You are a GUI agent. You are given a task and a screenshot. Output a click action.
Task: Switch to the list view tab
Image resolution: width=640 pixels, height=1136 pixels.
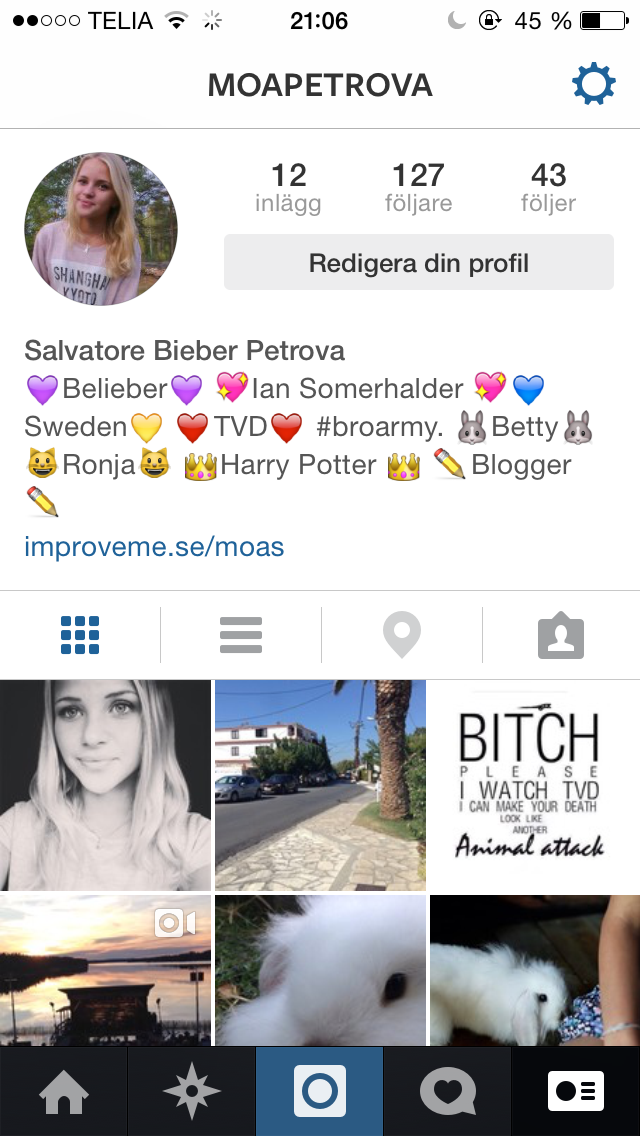pyautogui.click(x=241, y=635)
